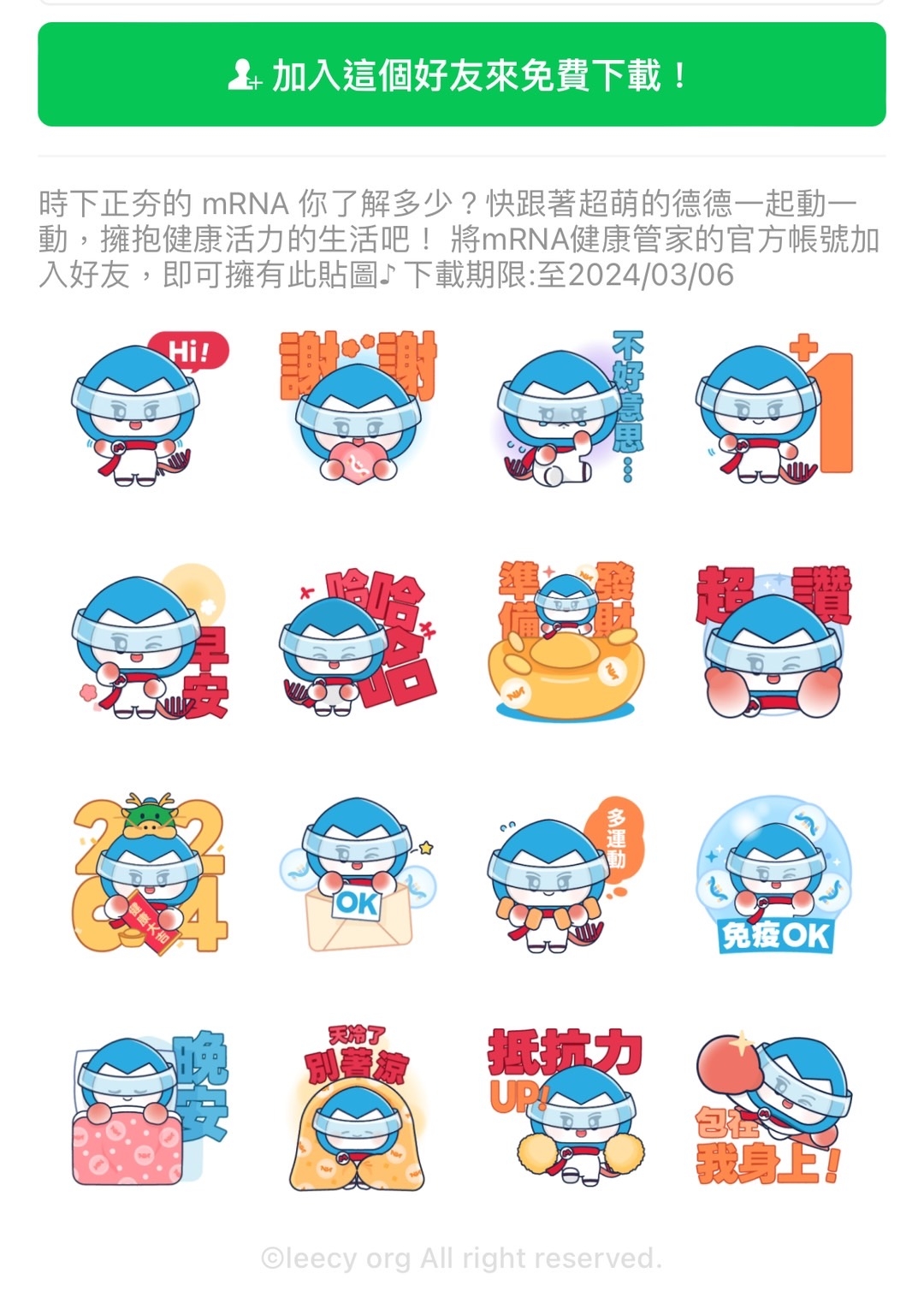The height and width of the screenshot is (1297, 924).
Task: Preview the 多運動 sticker
Action: tap(566, 874)
